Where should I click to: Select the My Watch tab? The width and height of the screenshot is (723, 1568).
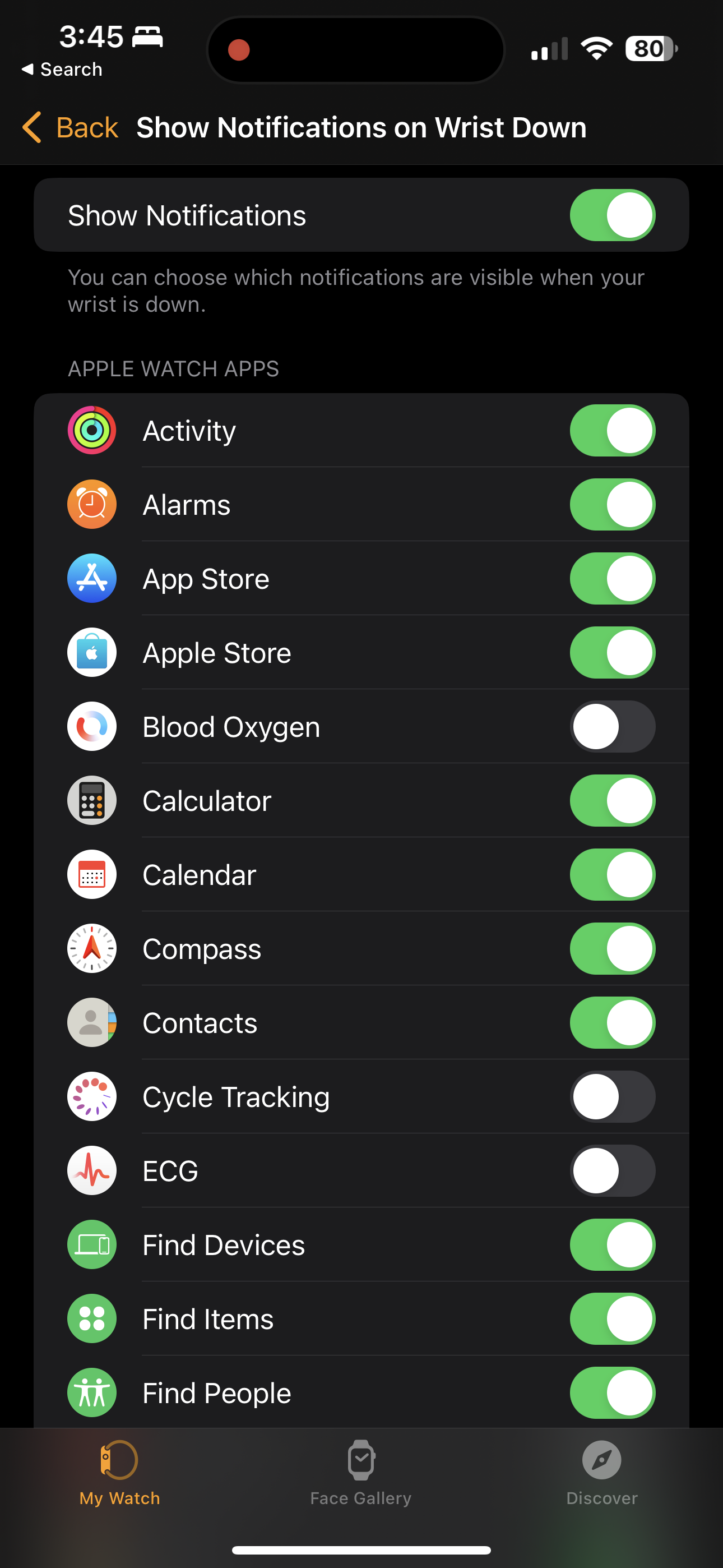click(119, 1472)
